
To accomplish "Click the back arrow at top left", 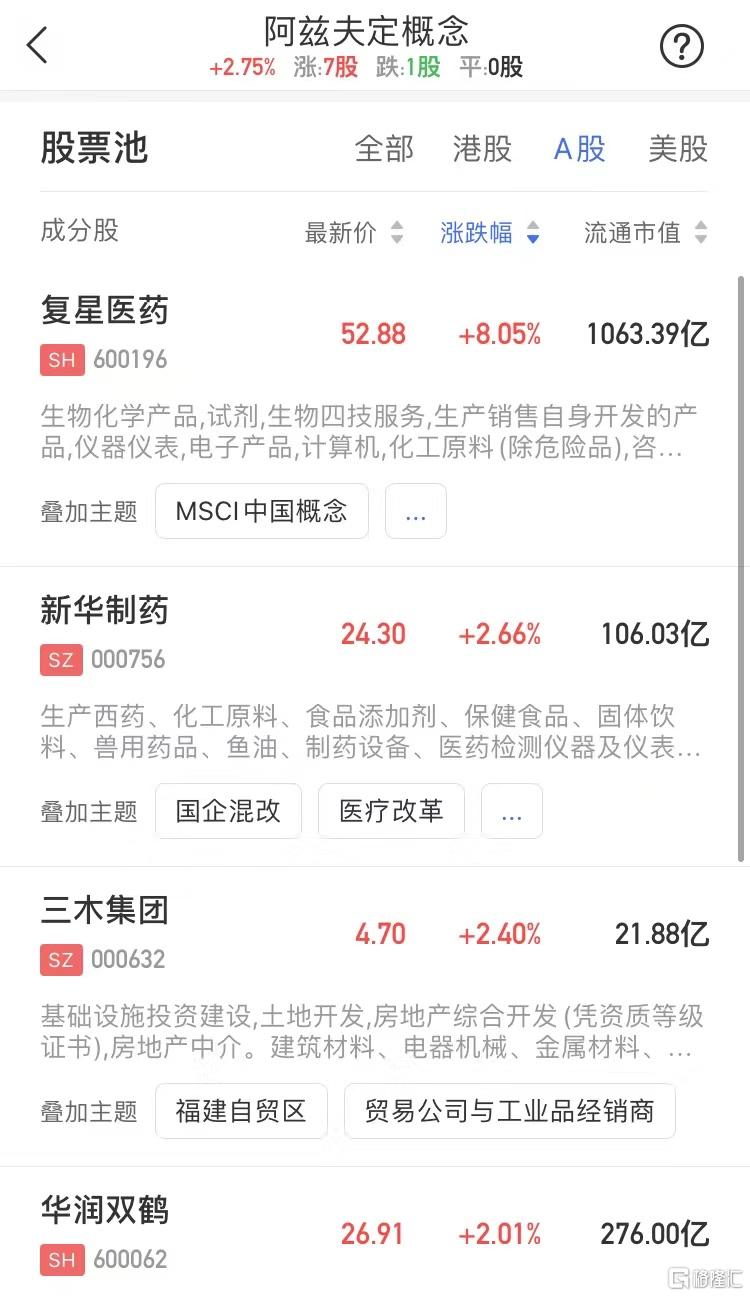I will click(38, 45).
